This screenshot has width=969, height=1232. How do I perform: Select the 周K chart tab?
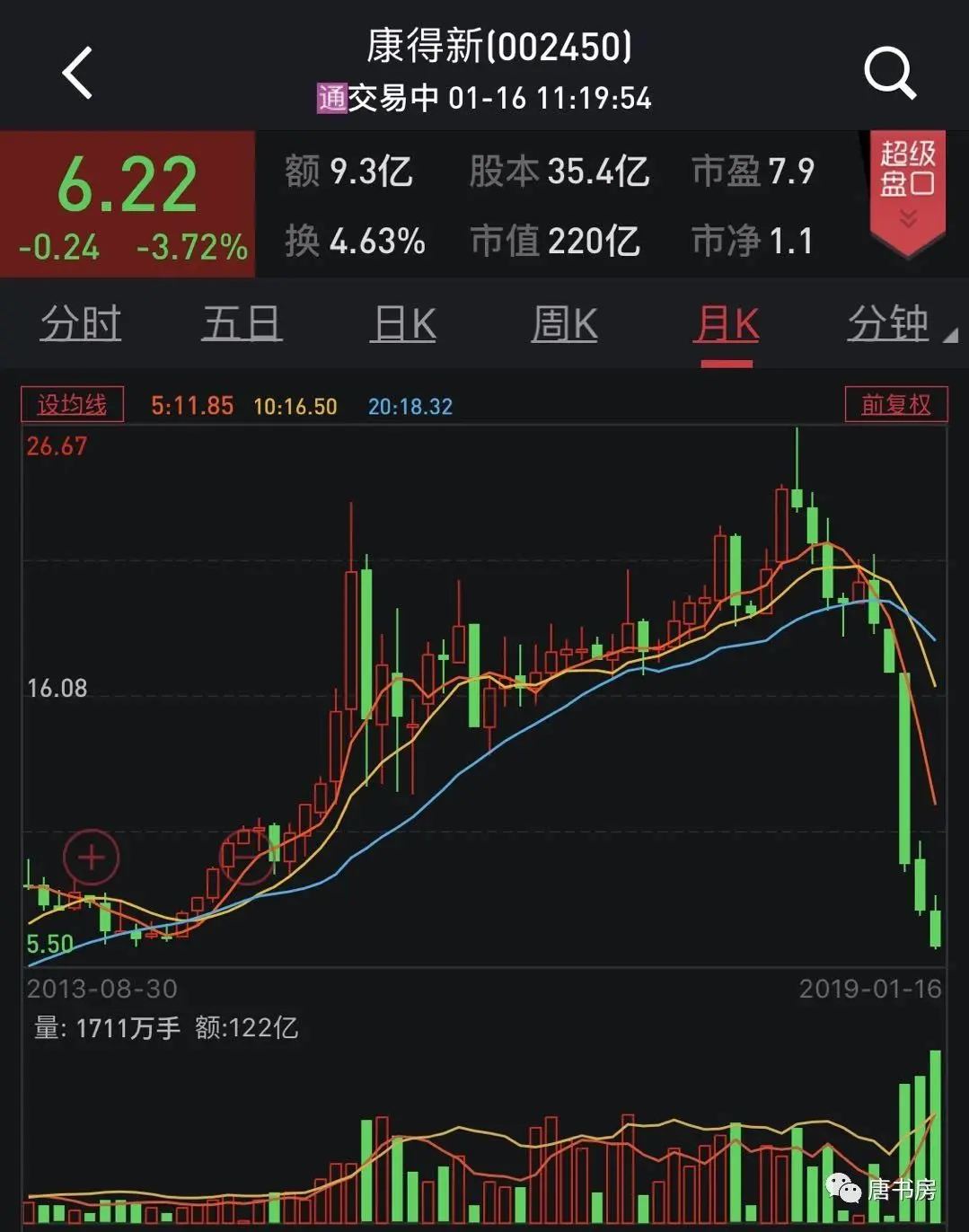tap(565, 323)
